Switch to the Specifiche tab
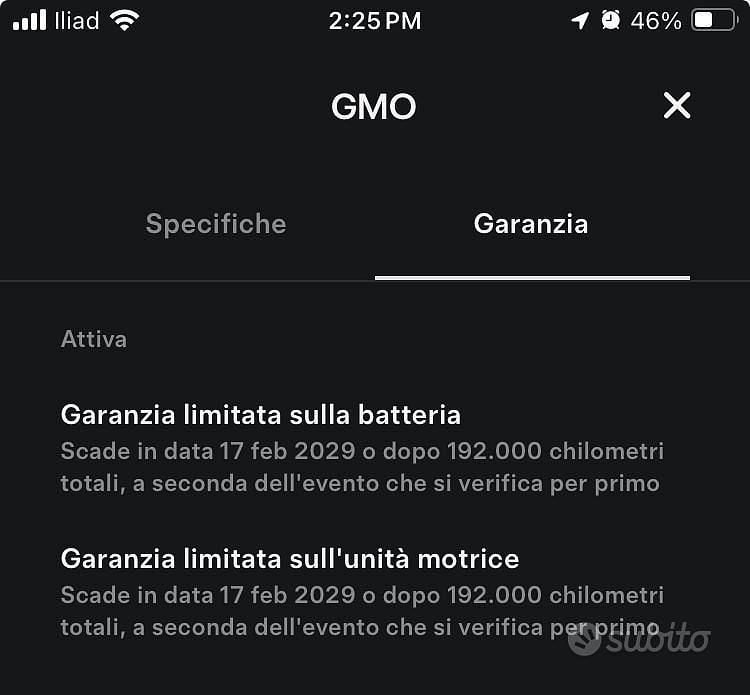 [216, 223]
